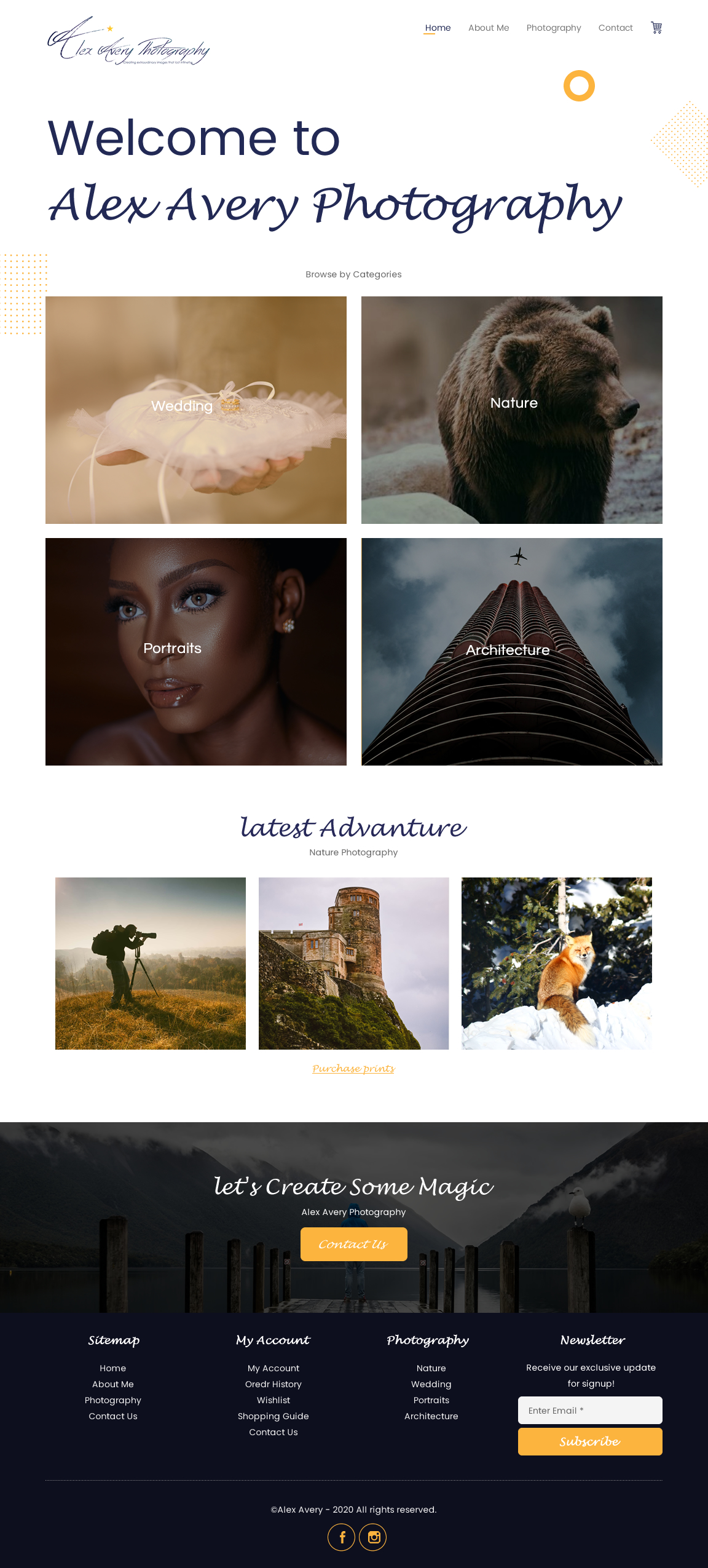Tap the Contact Us button
Screen dimensions: 708x1568
353,1244
